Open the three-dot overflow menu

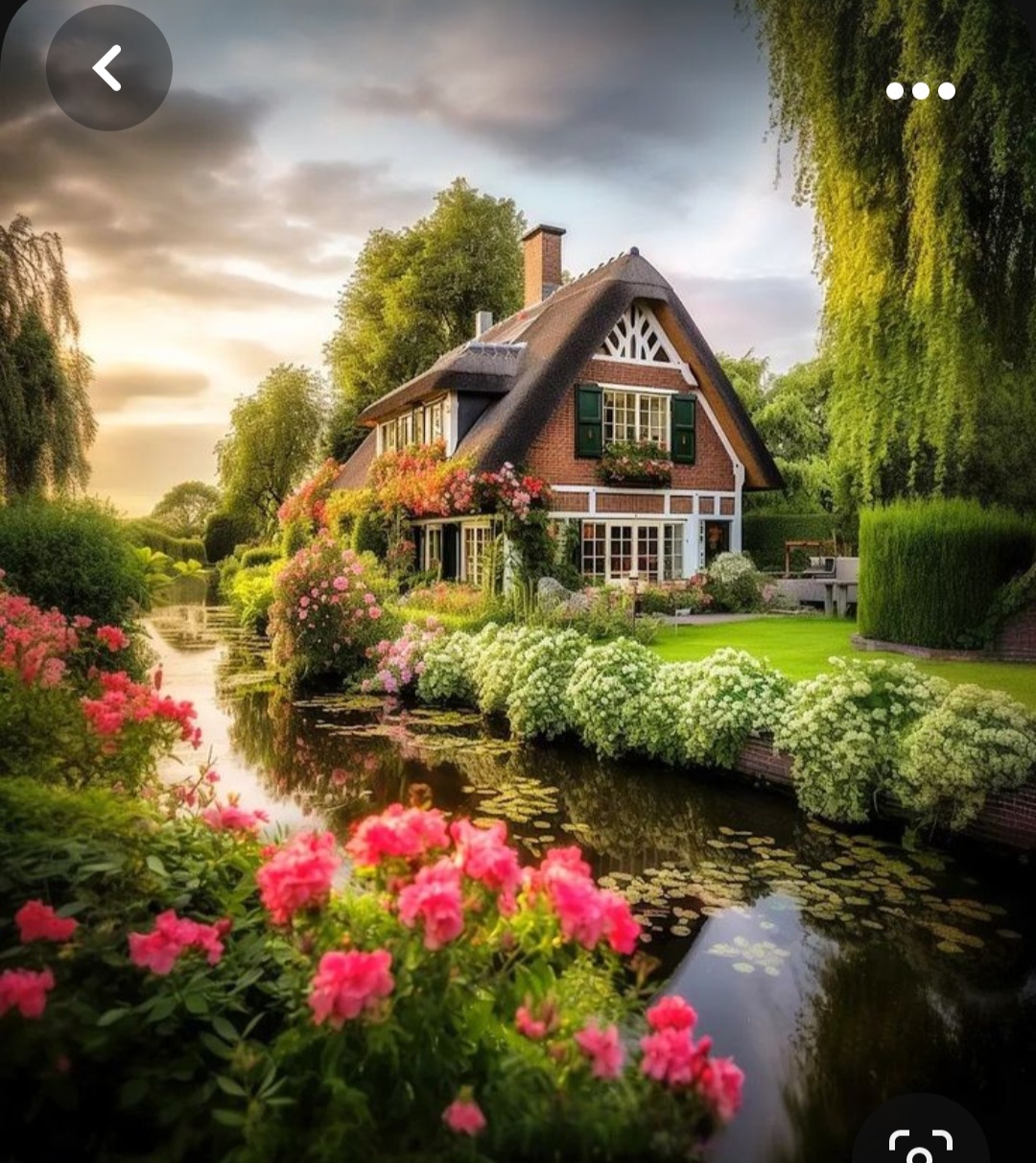[920, 91]
